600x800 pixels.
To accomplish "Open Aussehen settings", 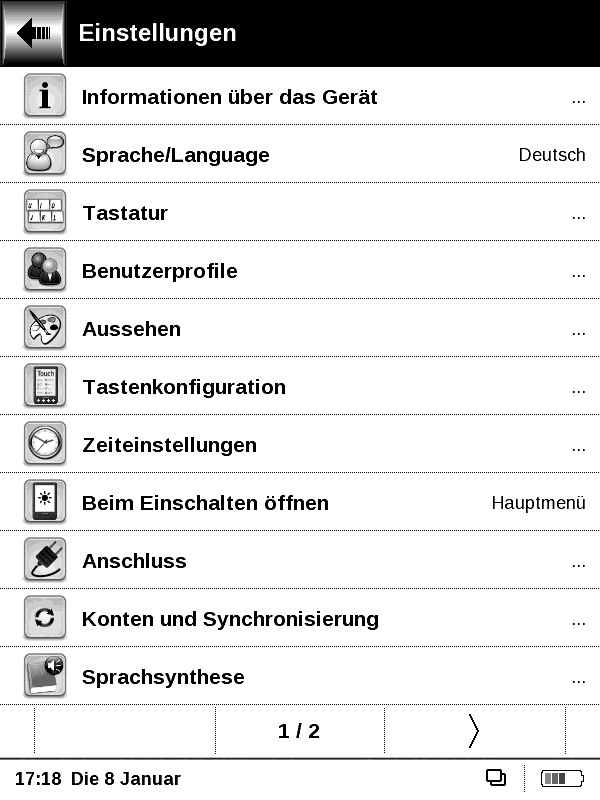I will (x=300, y=329).
